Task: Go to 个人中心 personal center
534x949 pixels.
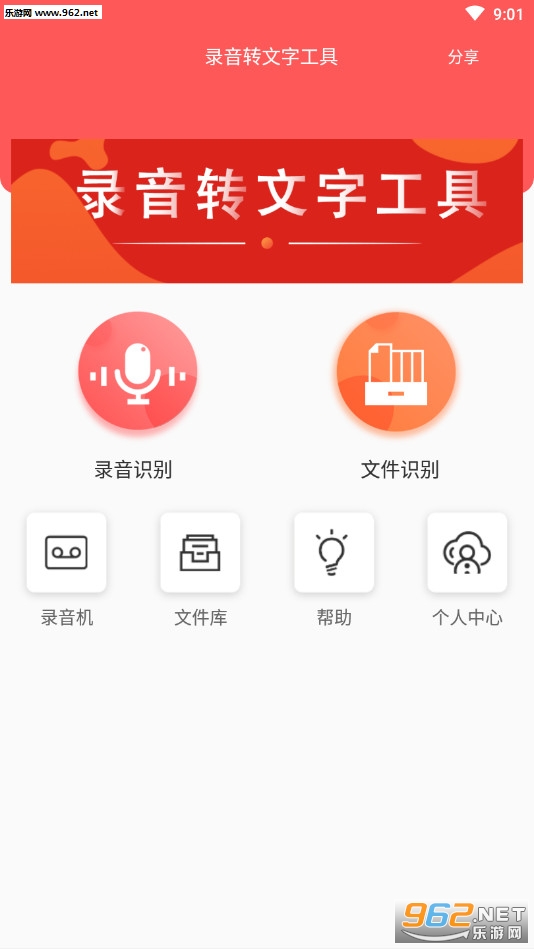Action: tap(467, 552)
